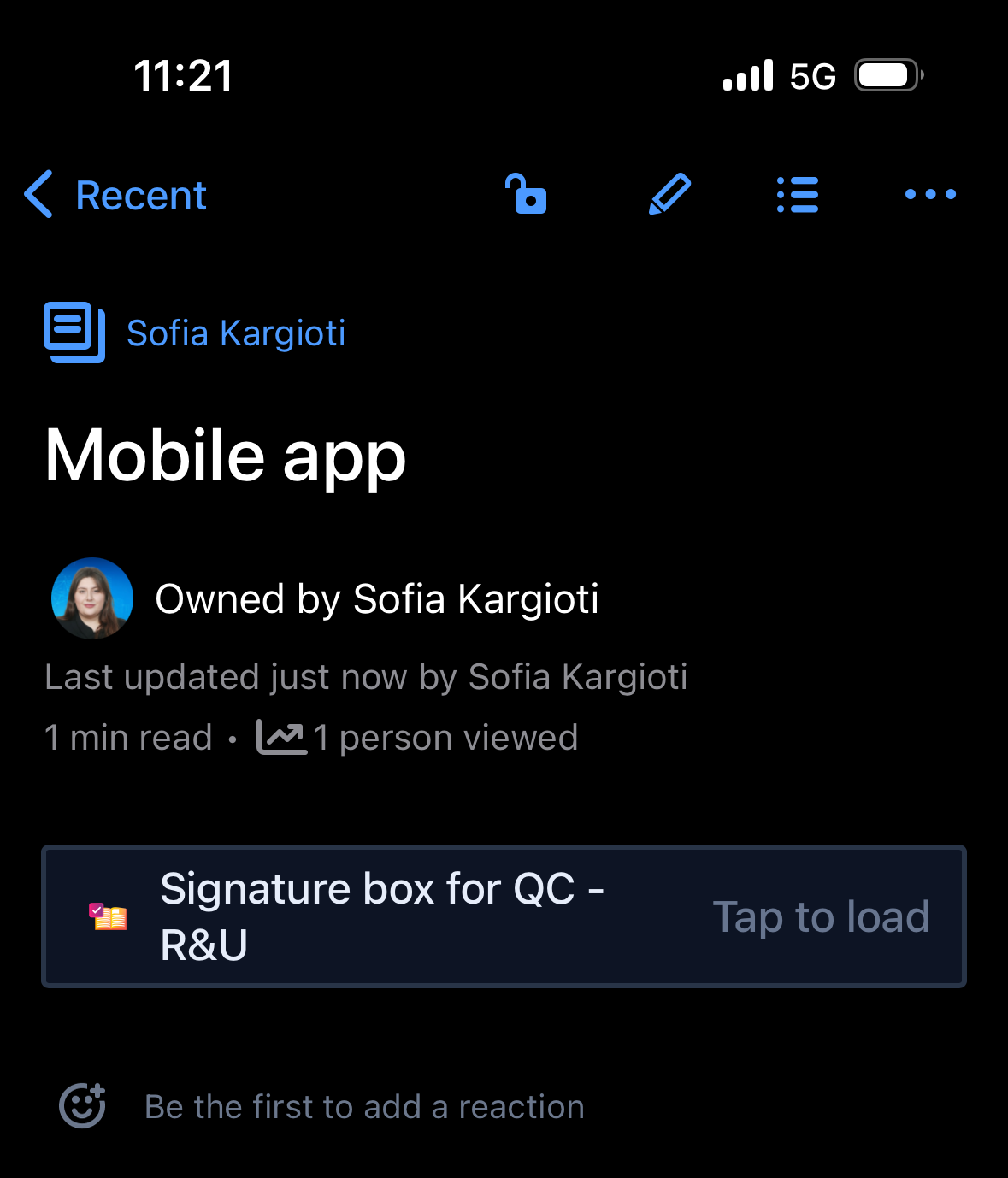View analytics for 1 person viewed

point(419,738)
